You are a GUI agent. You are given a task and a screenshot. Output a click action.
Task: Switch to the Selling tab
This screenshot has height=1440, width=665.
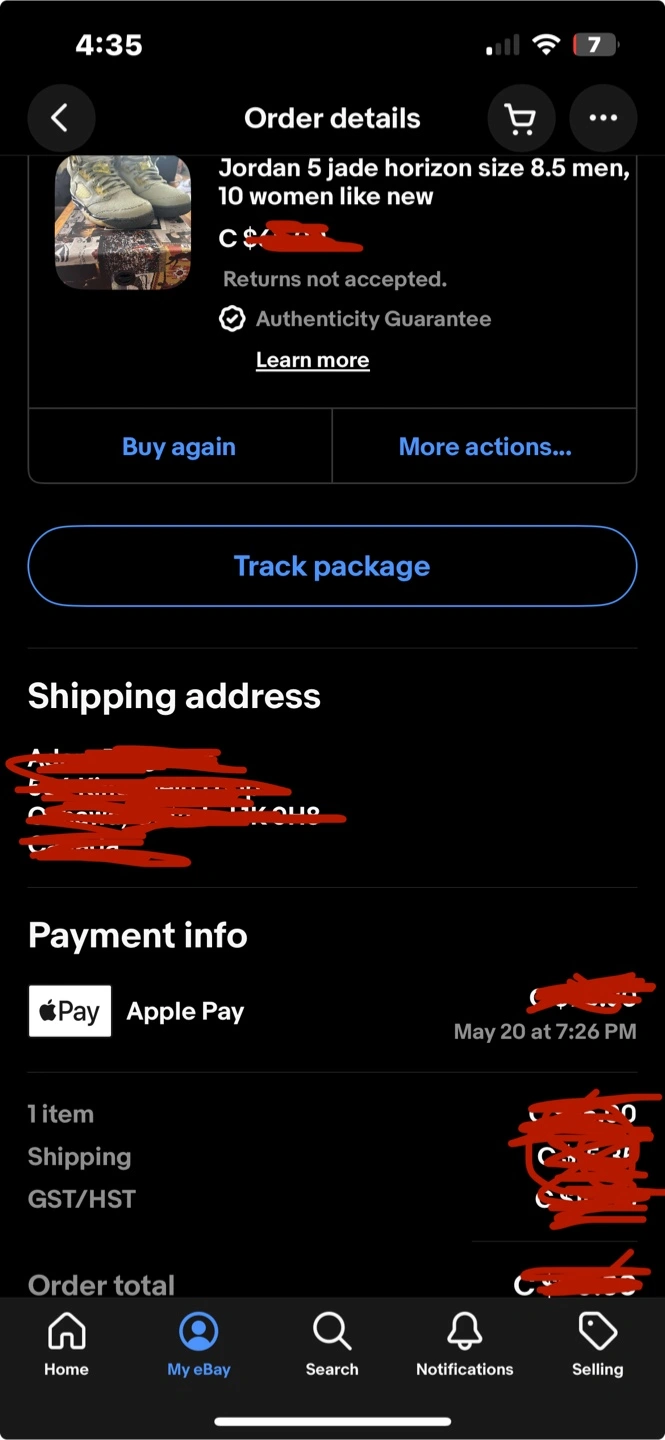coord(598,1344)
